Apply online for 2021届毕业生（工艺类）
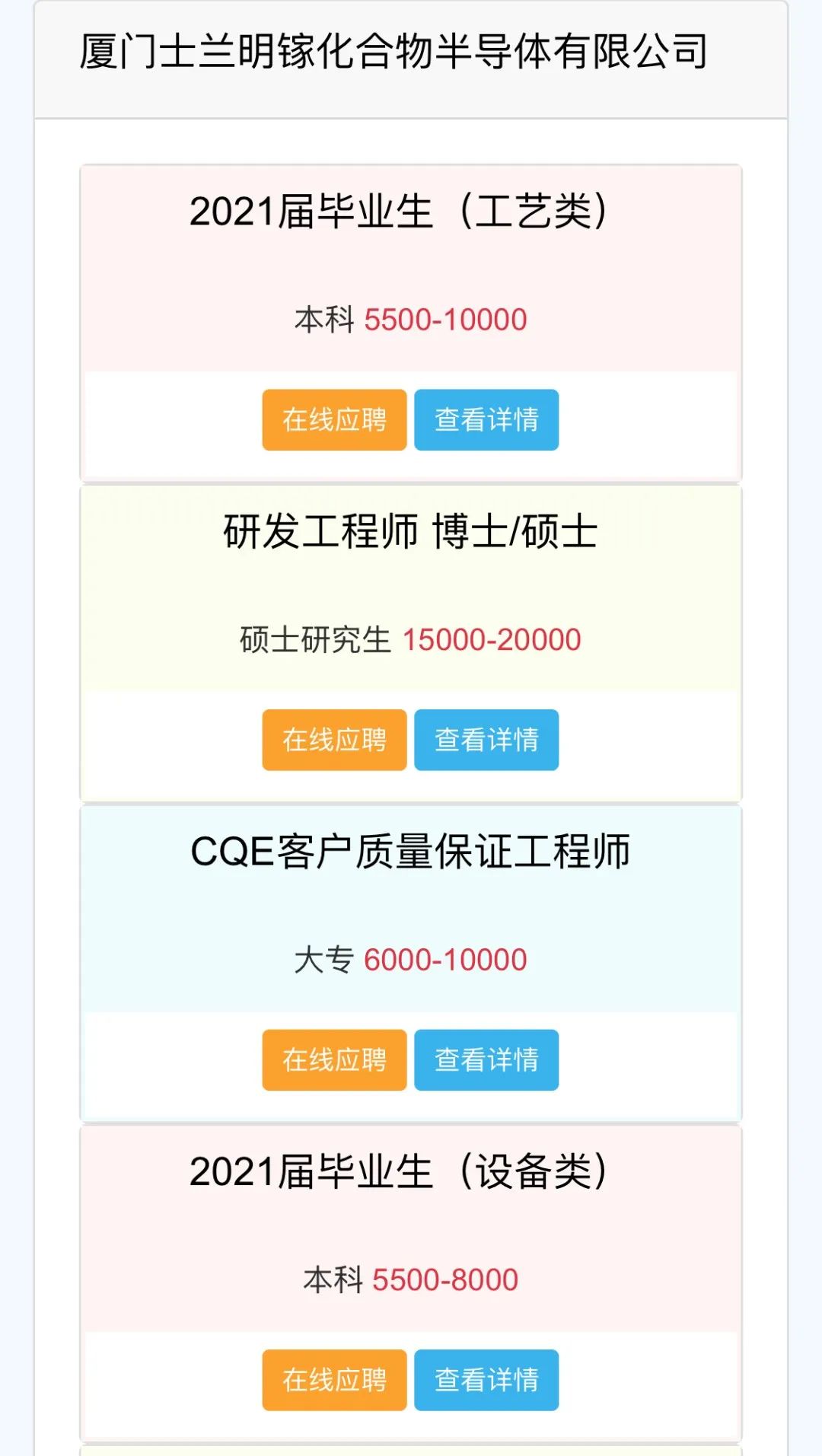 (334, 419)
